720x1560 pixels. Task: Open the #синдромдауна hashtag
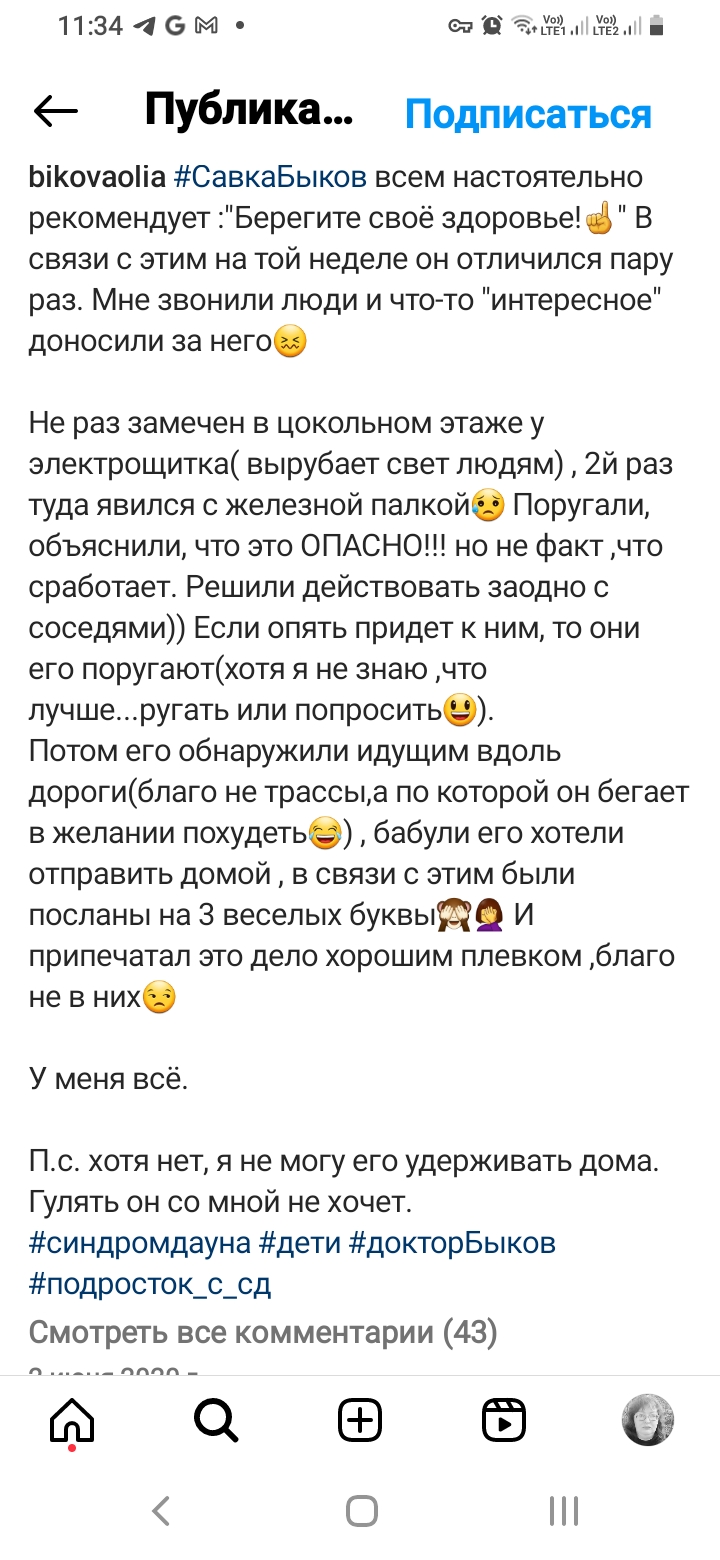(x=139, y=1243)
